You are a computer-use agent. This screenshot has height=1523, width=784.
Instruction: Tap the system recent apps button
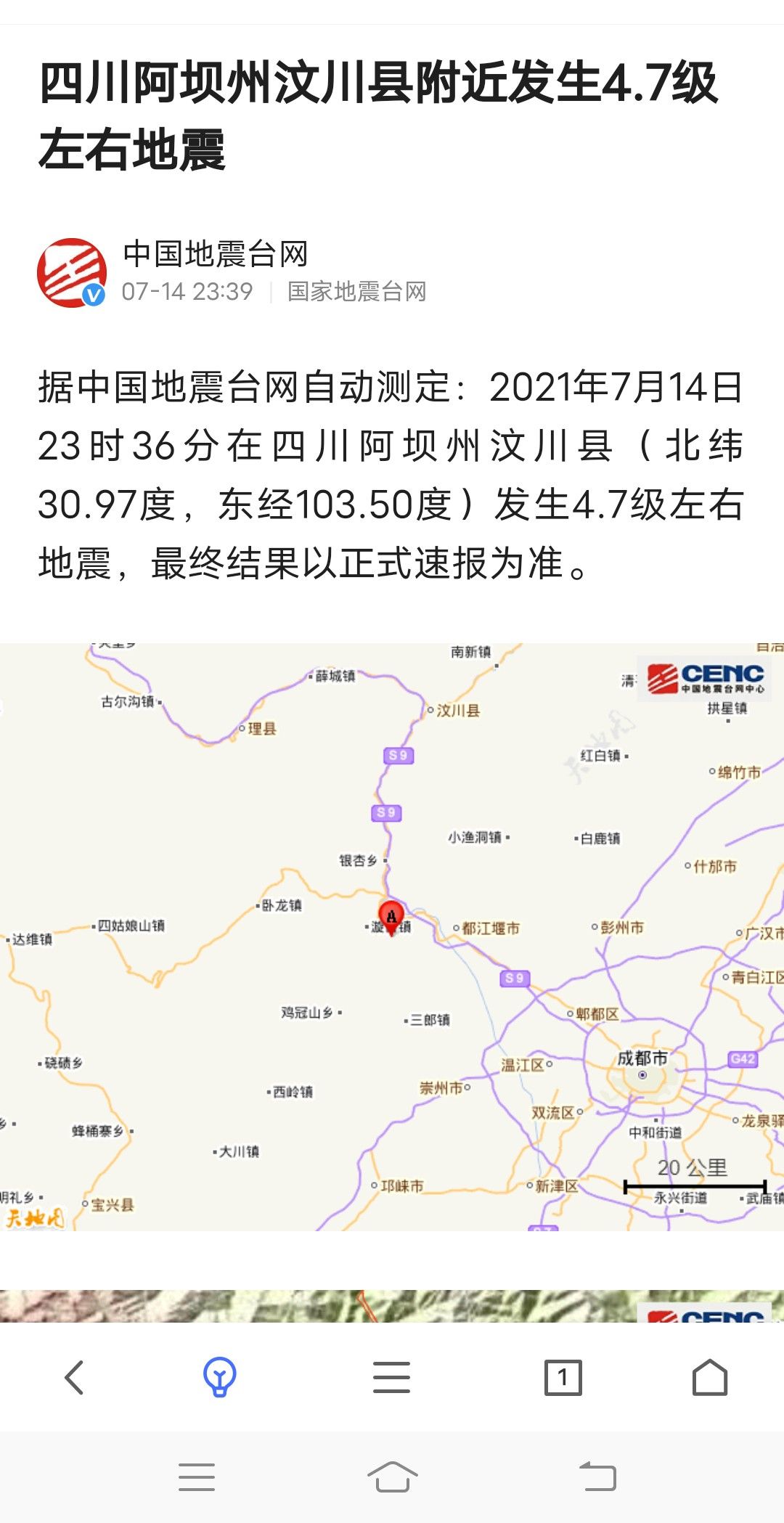[197, 1477]
